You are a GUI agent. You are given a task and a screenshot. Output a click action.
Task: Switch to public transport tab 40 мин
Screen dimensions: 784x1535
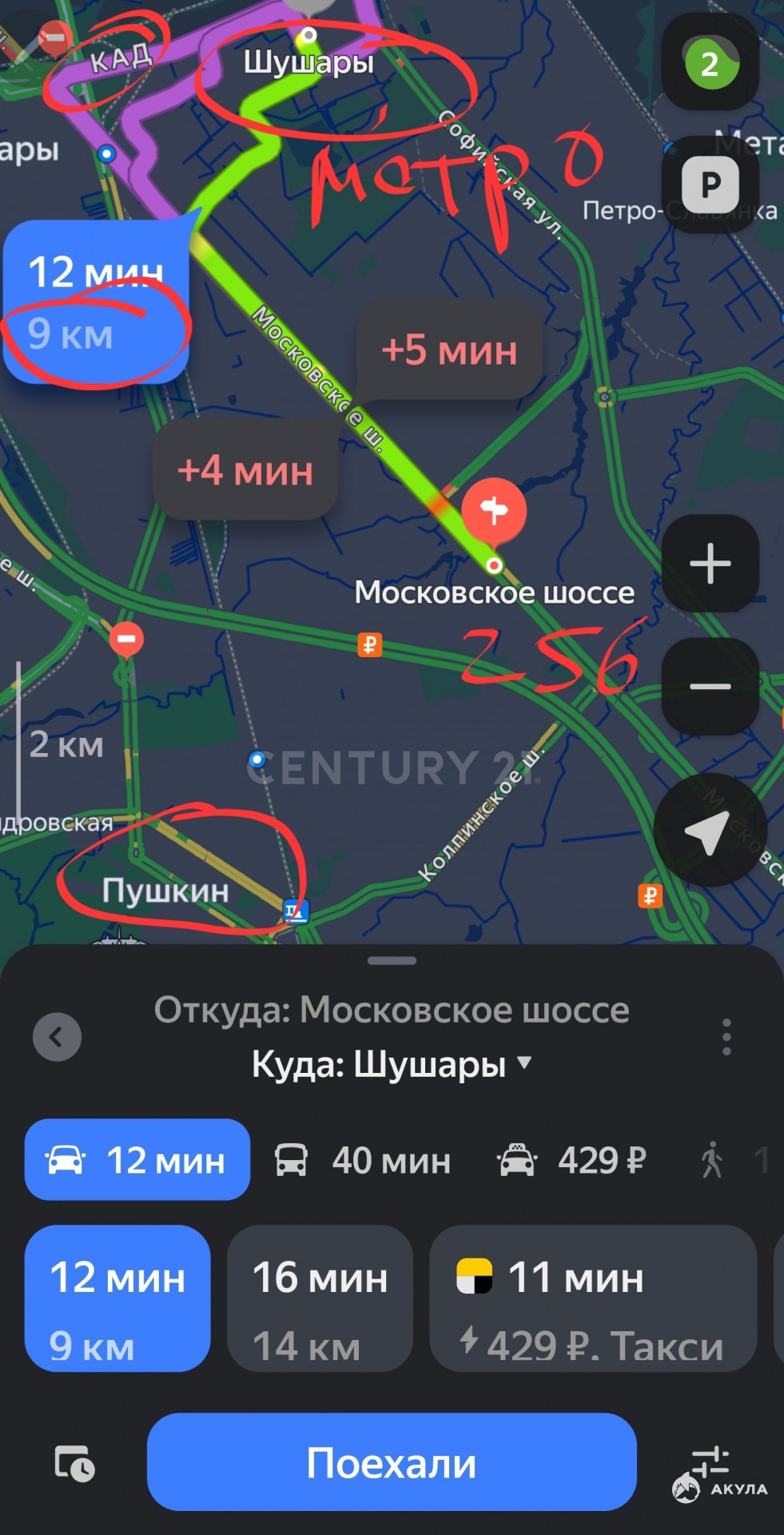point(364,1160)
